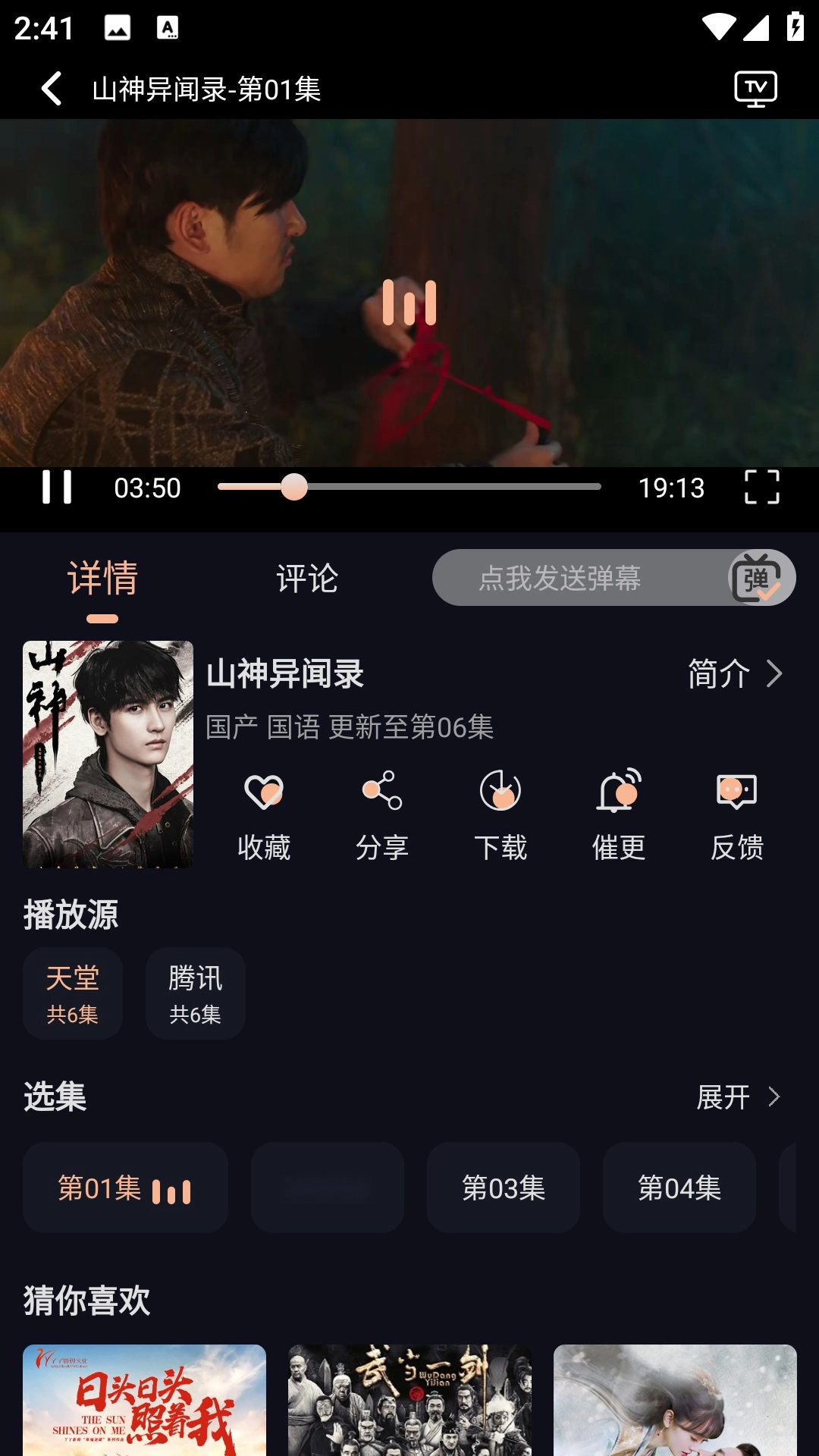Pause the playing video
Image resolution: width=819 pixels, height=1456 pixels.
[x=57, y=487]
